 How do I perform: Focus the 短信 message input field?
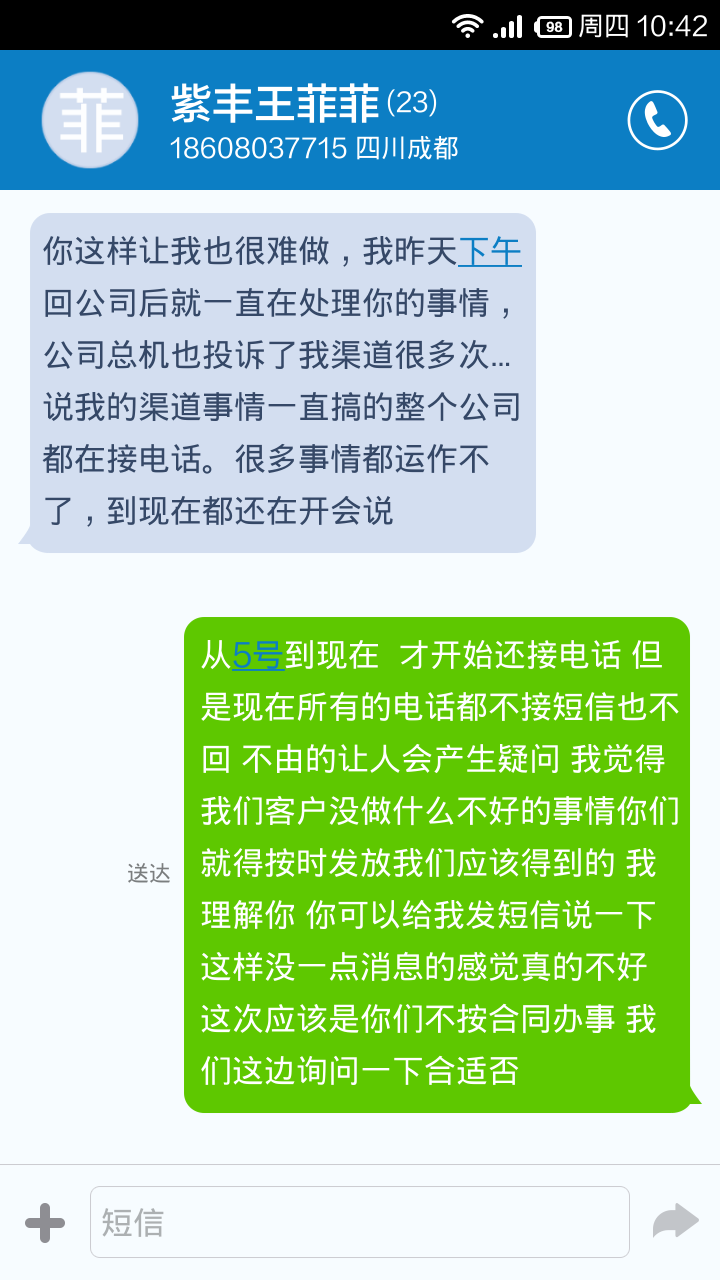tap(360, 1222)
